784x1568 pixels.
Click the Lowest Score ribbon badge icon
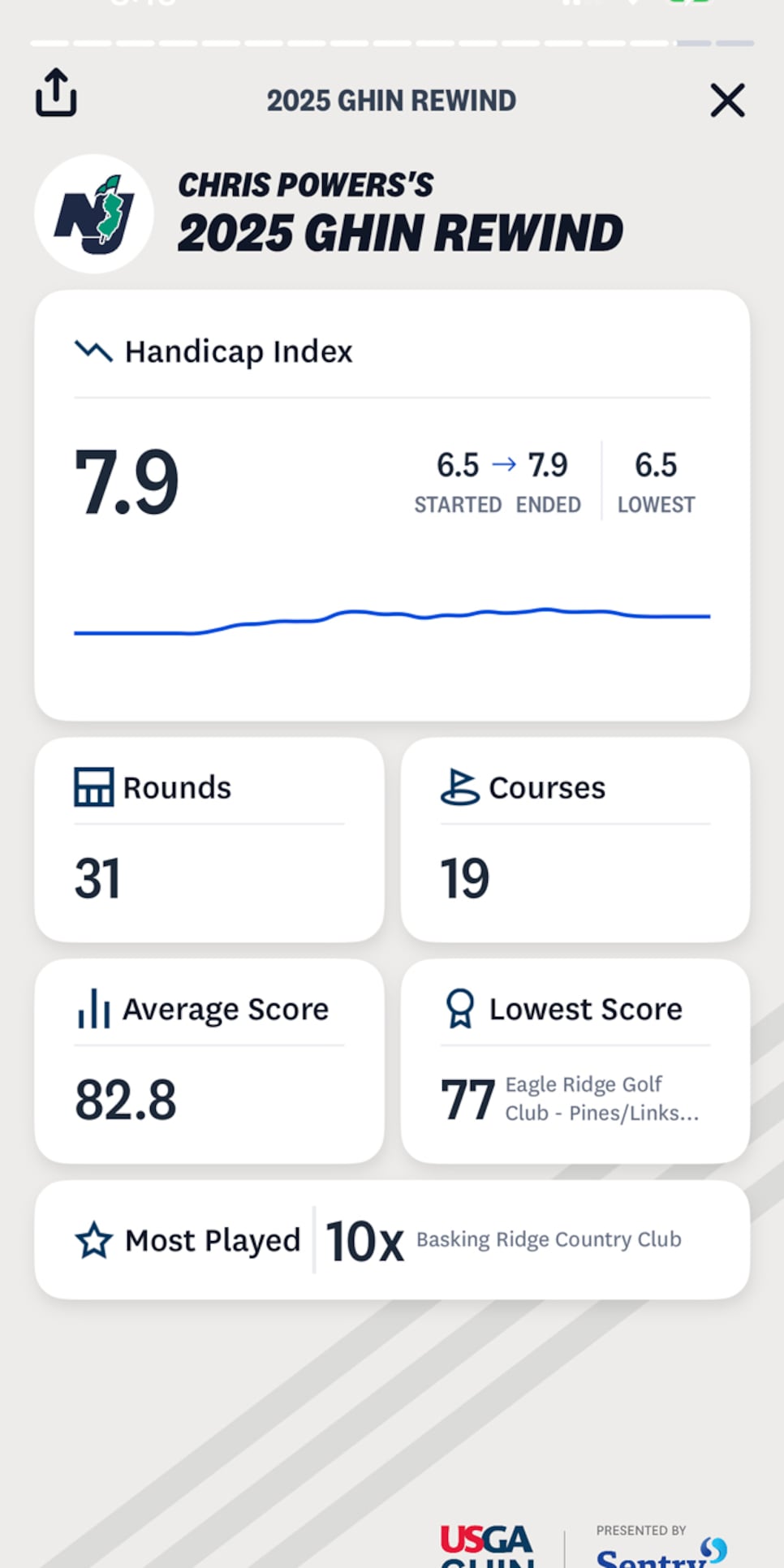tap(460, 1009)
